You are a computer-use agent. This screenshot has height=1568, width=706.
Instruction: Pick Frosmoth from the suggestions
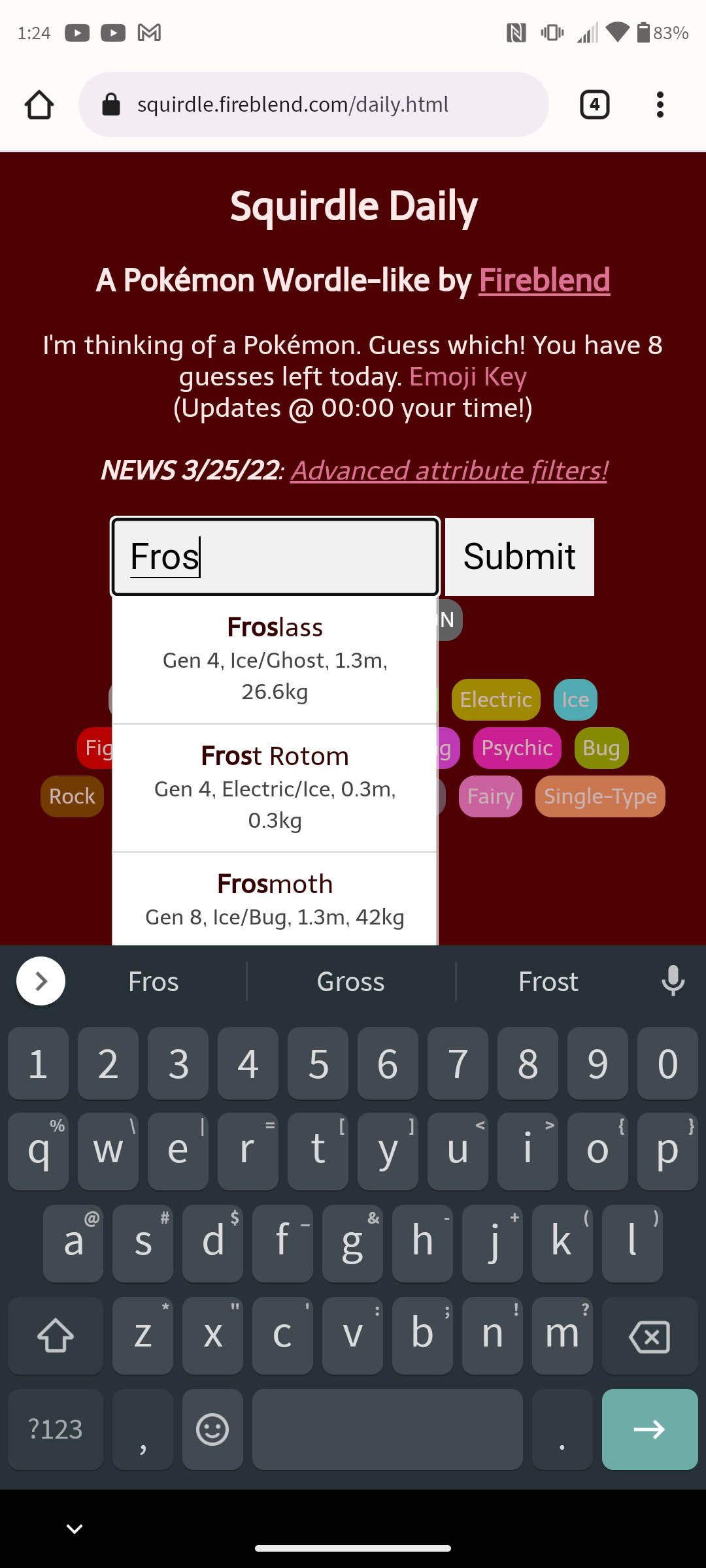(275, 900)
